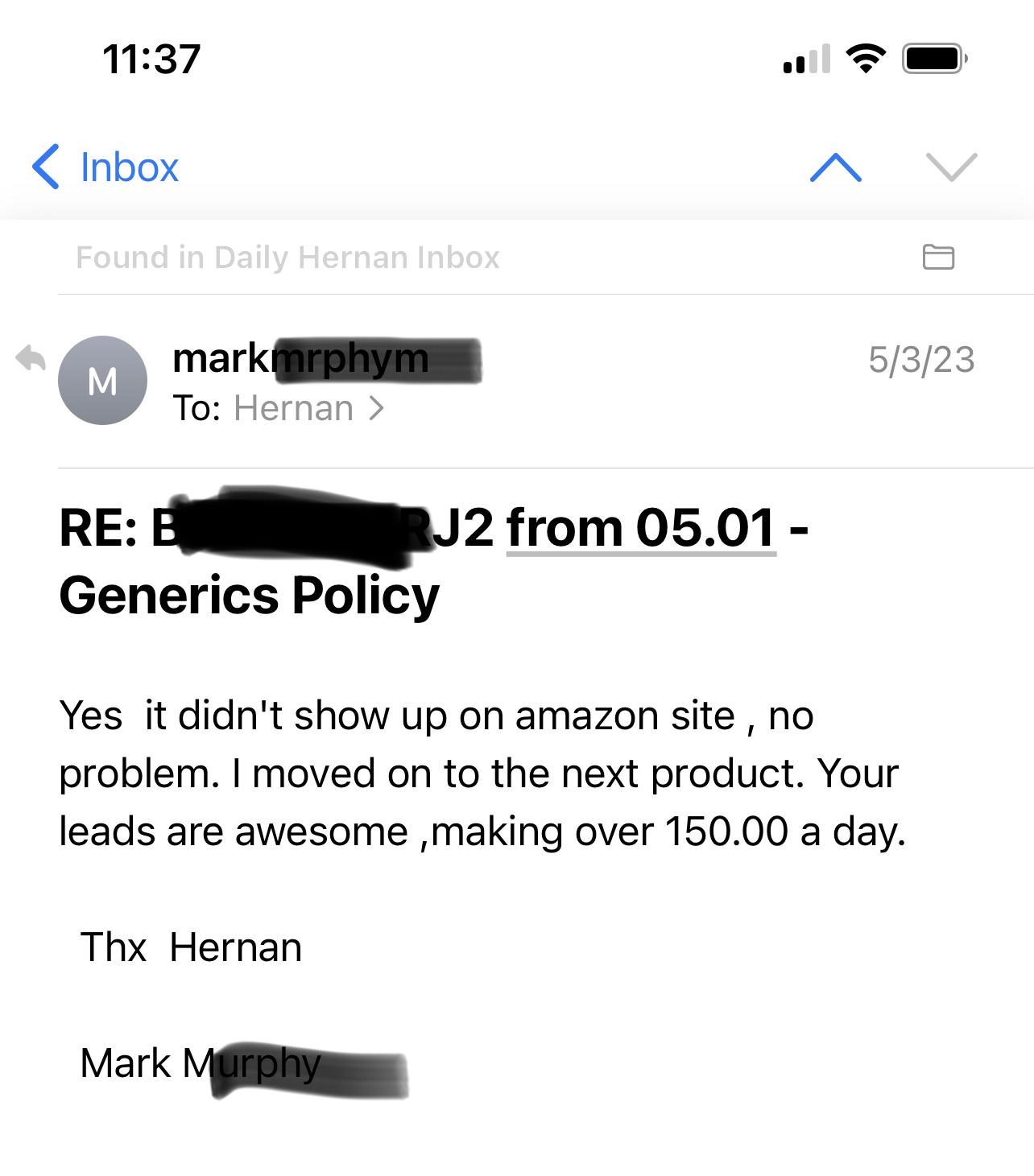The width and height of the screenshot is (1034, 1176).
Task: Expand the recipient Hernan details
Action: [309, 409]
